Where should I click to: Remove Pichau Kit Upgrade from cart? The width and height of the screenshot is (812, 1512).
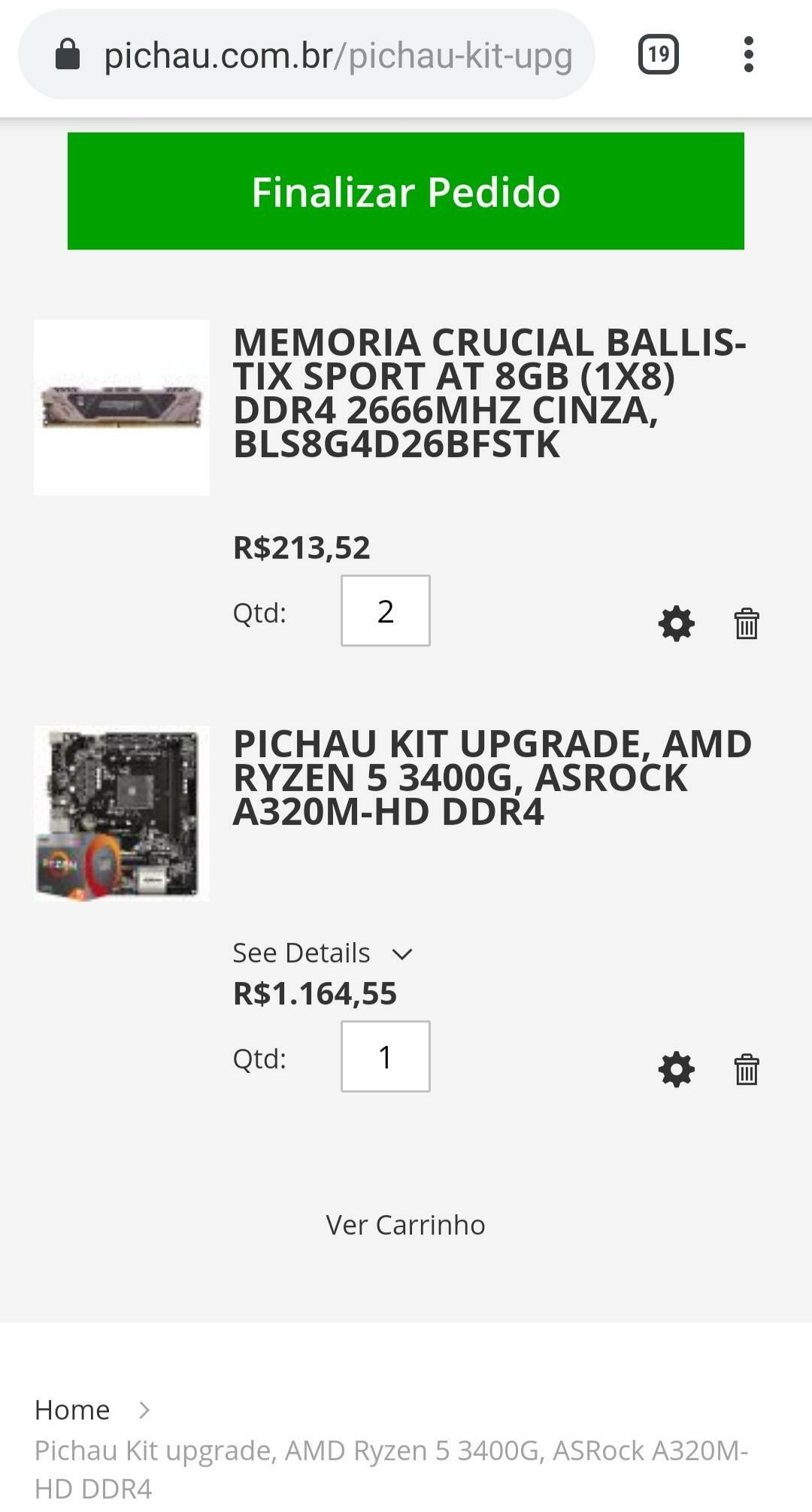click(x=747, y=1069)
